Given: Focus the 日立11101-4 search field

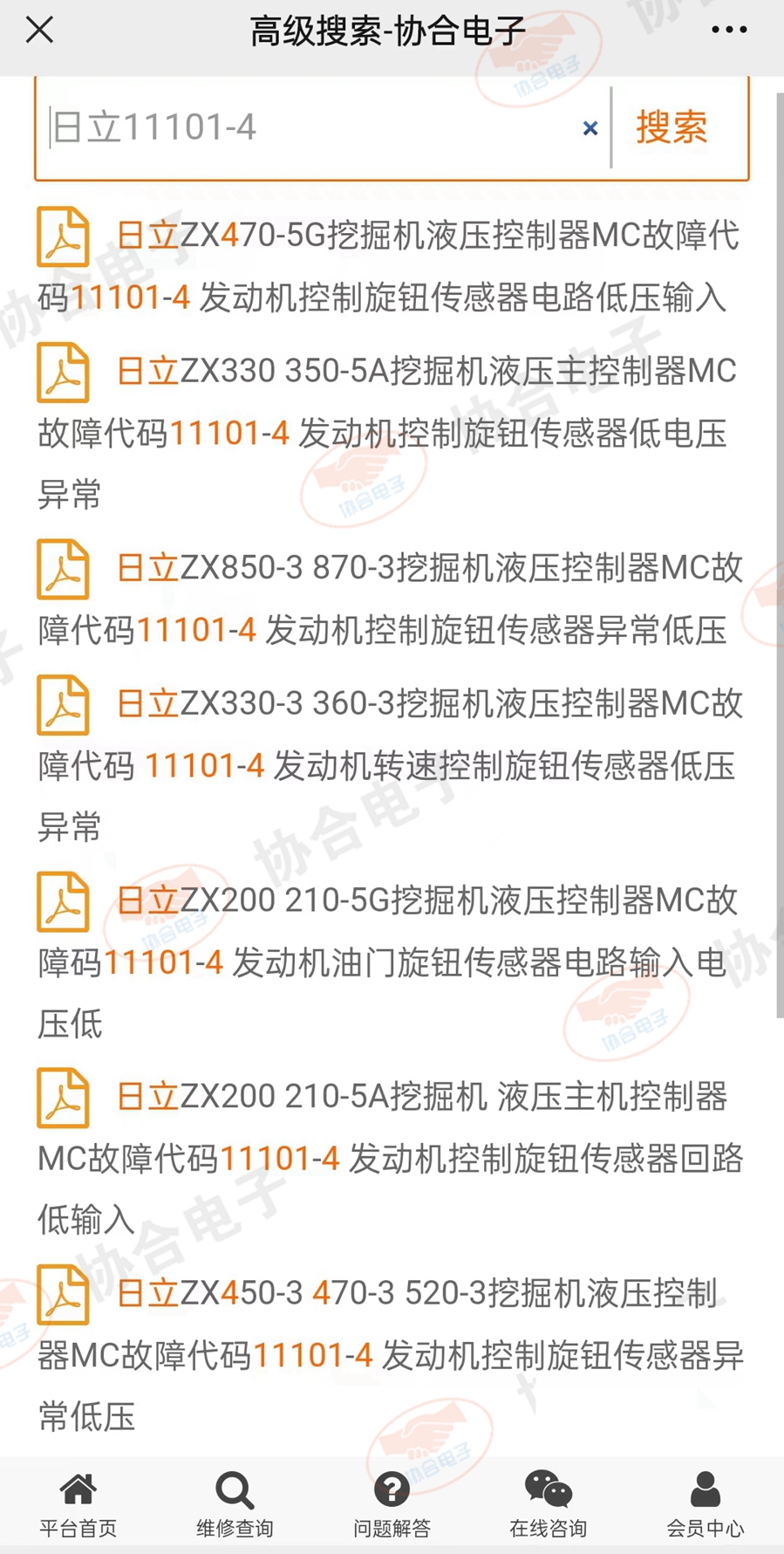Looking at the screenshot, I should 310,127.
